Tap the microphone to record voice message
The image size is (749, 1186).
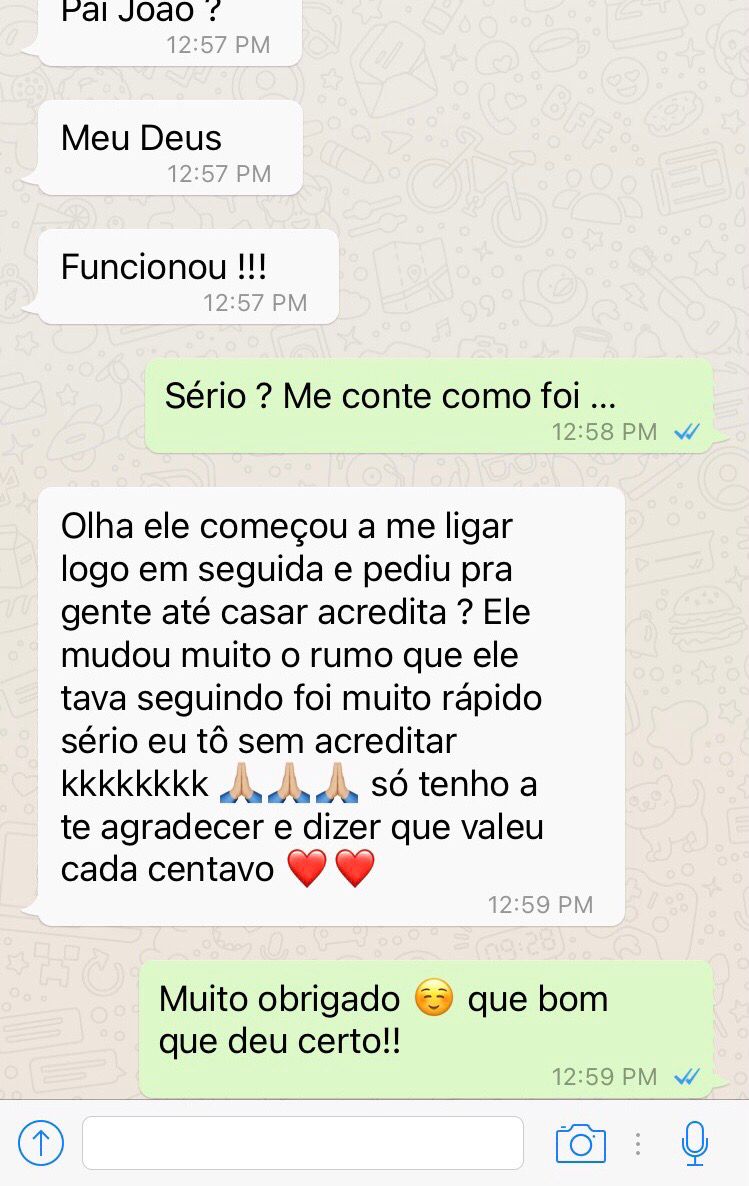pos(695,1142)
